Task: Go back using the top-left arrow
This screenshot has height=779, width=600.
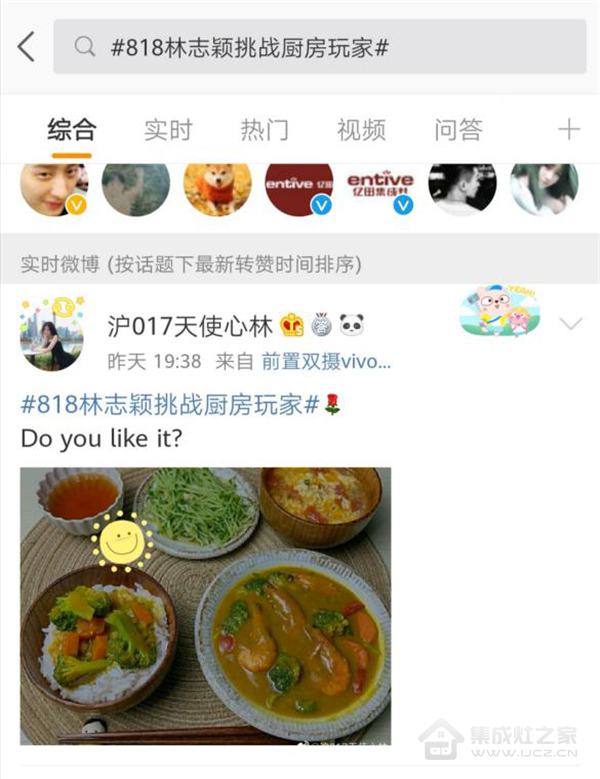Action: (x=26, y=46)
